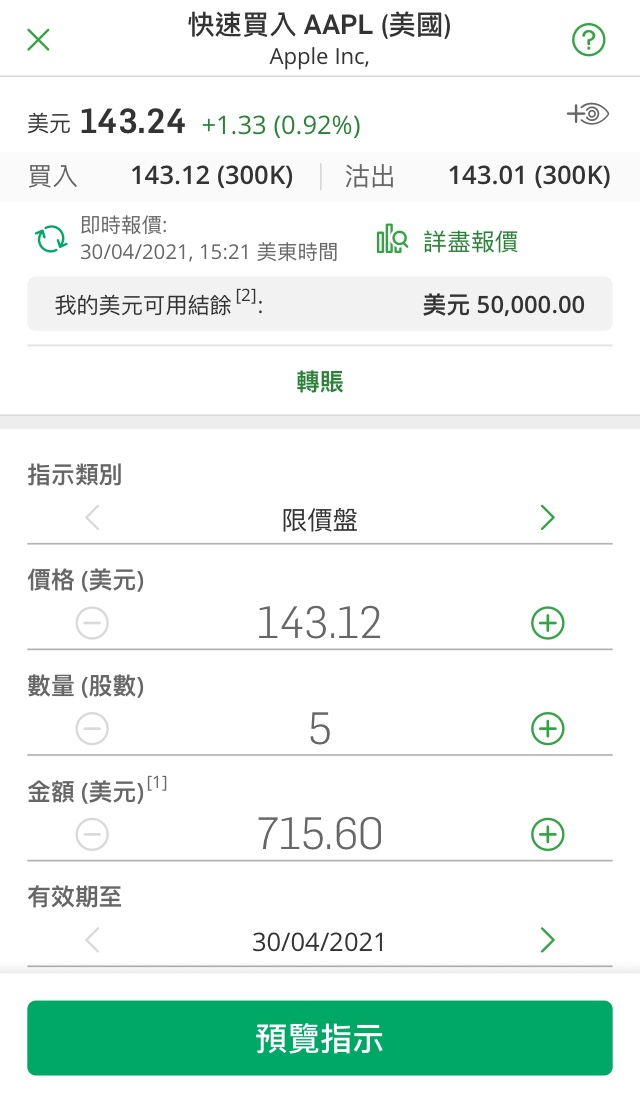
Task: Increase the price 143.12 with plus
Action: (x=547, y=623)
